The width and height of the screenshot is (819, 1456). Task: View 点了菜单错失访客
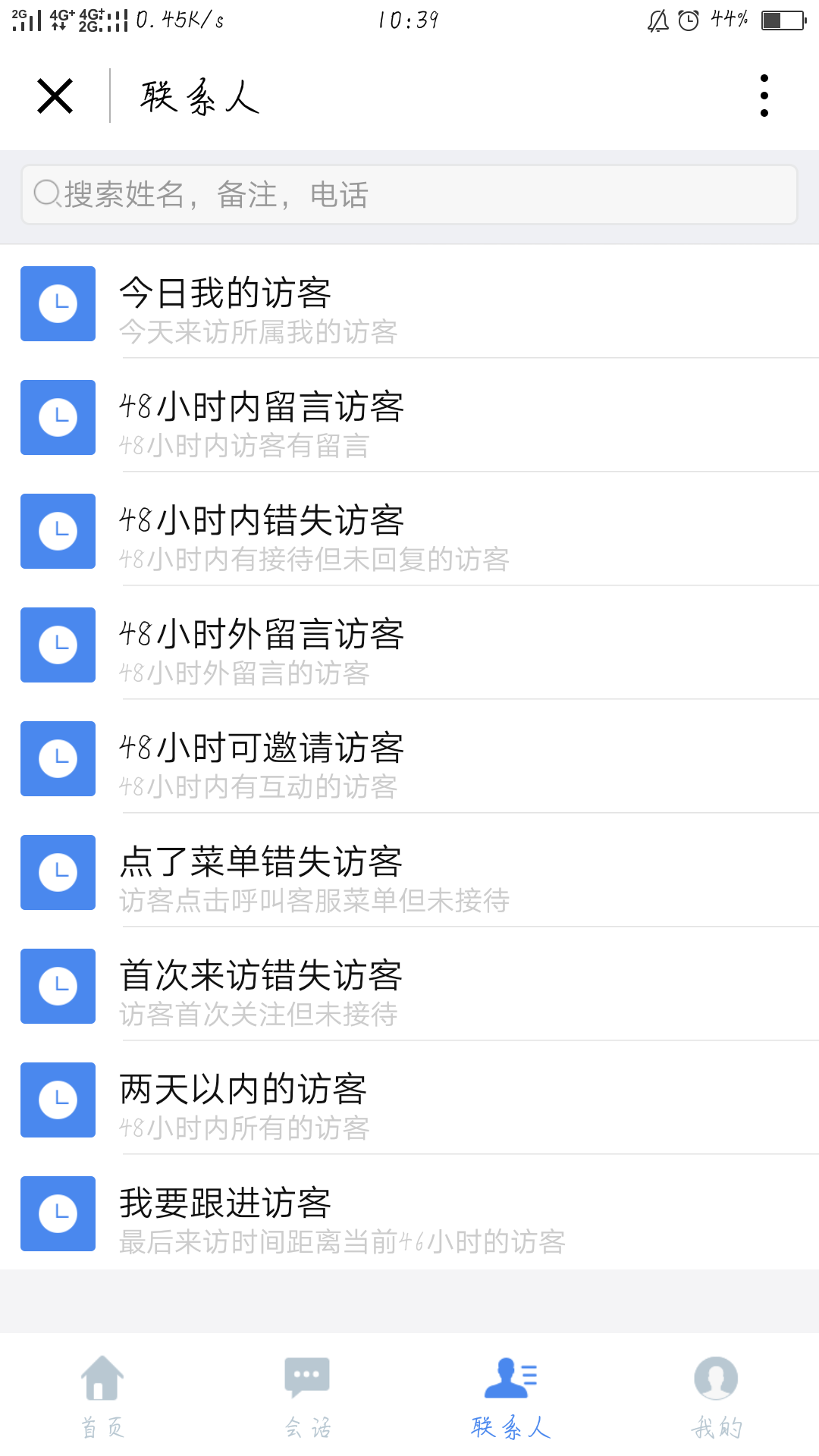[409, 873]
